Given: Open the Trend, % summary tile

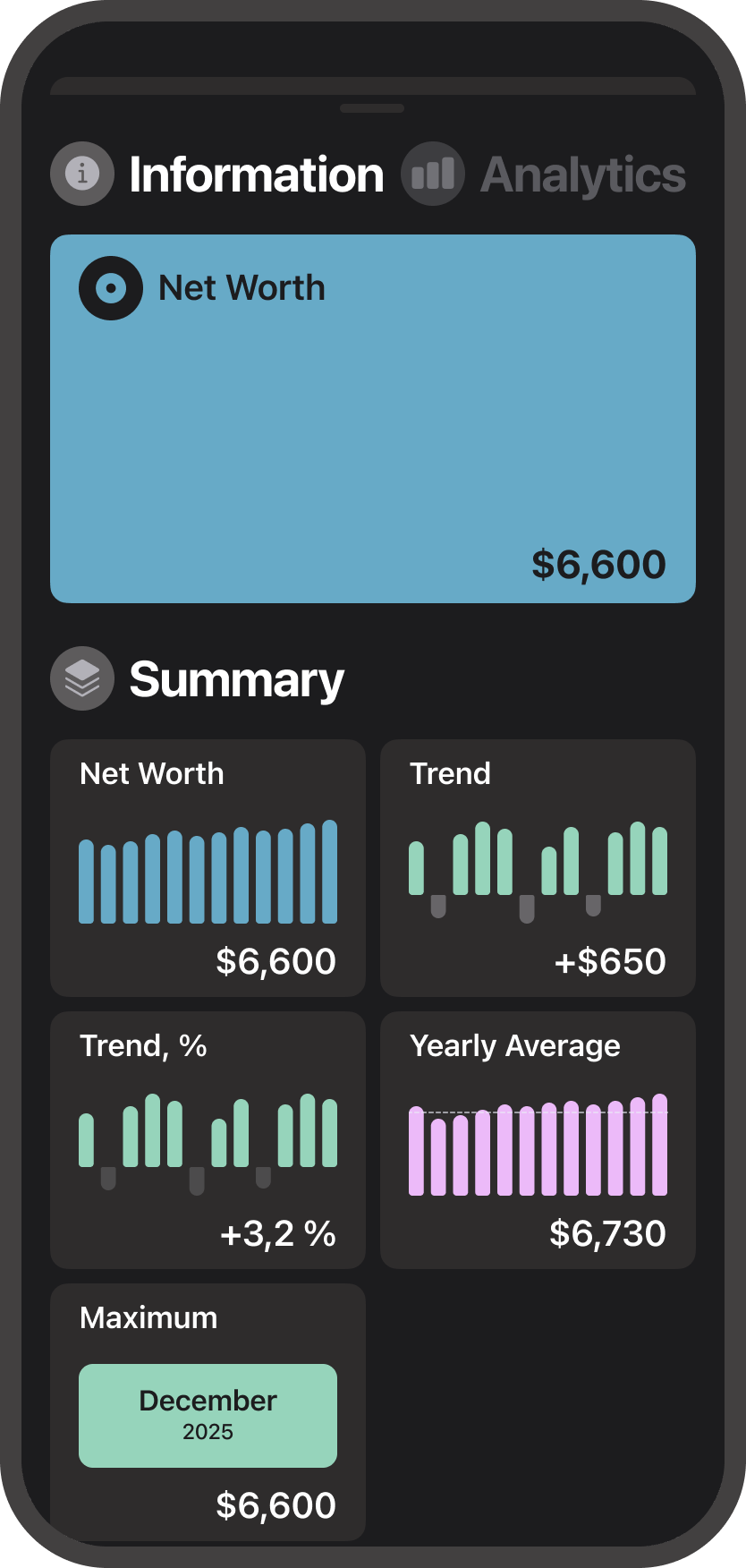Looking at the screenshot, I should tap(208, 1139).
